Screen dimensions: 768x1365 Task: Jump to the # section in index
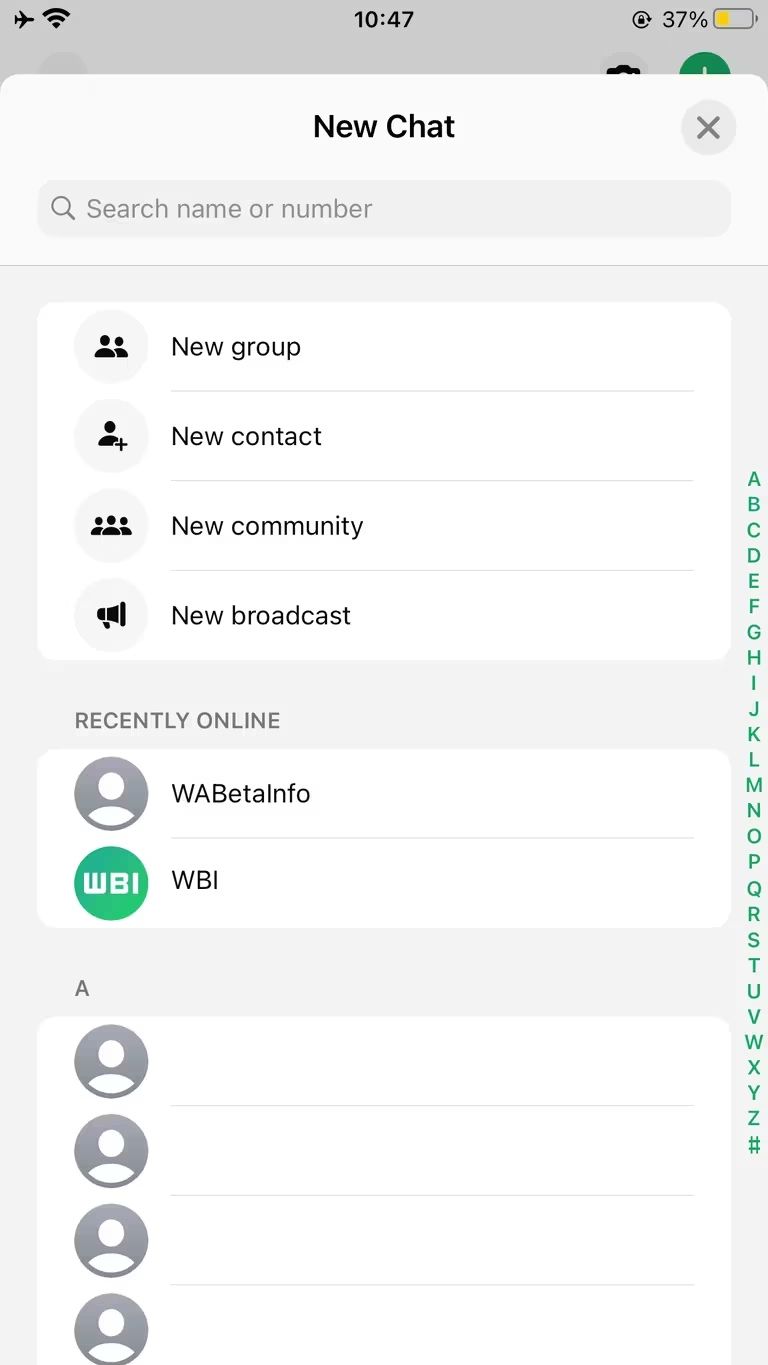point(754,1145)
